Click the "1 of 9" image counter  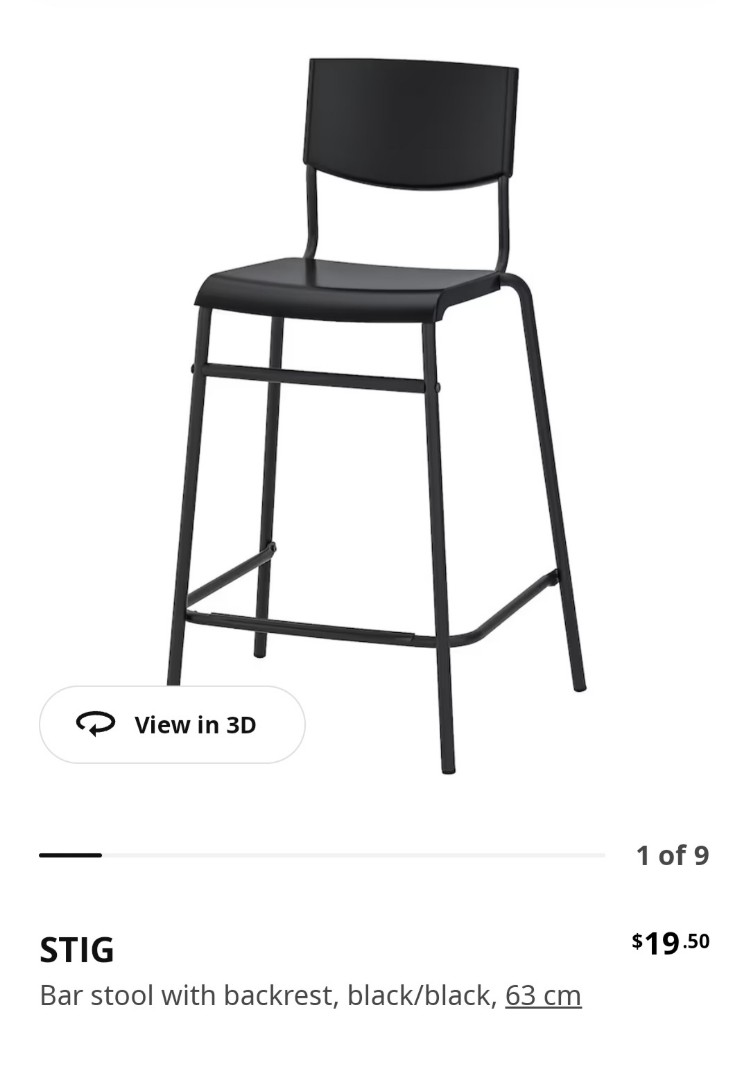(x=672, y=855)
